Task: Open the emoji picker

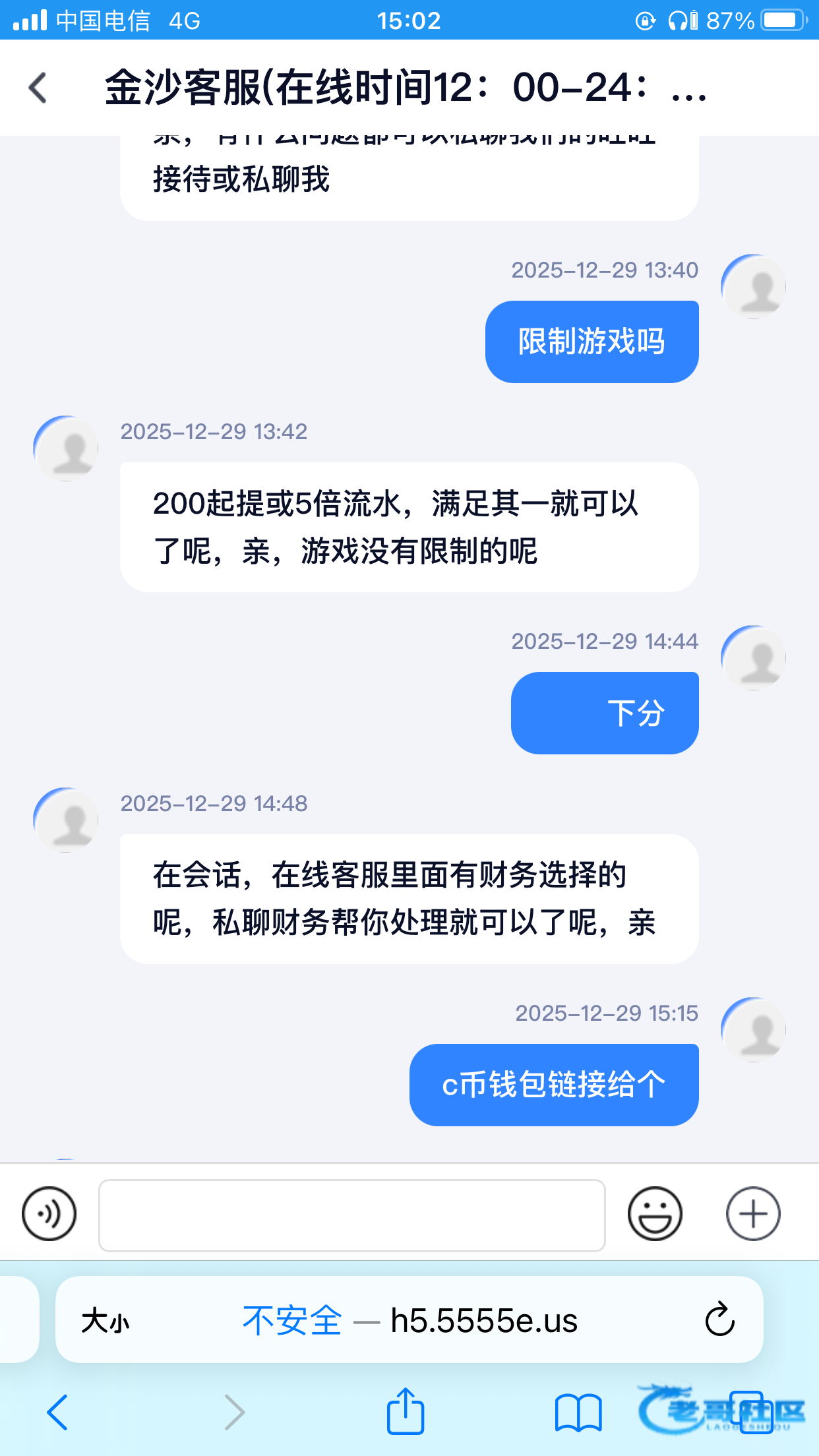Action: click(x=654, y=1214)
